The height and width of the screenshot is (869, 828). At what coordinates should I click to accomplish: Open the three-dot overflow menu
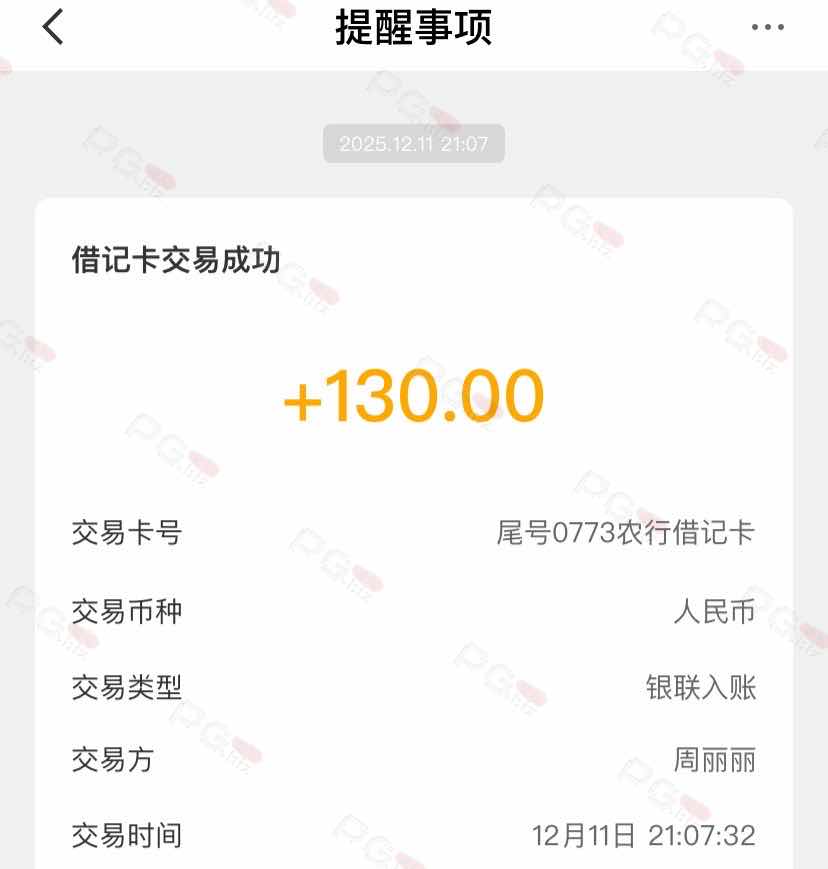click(x=768, y=27)
